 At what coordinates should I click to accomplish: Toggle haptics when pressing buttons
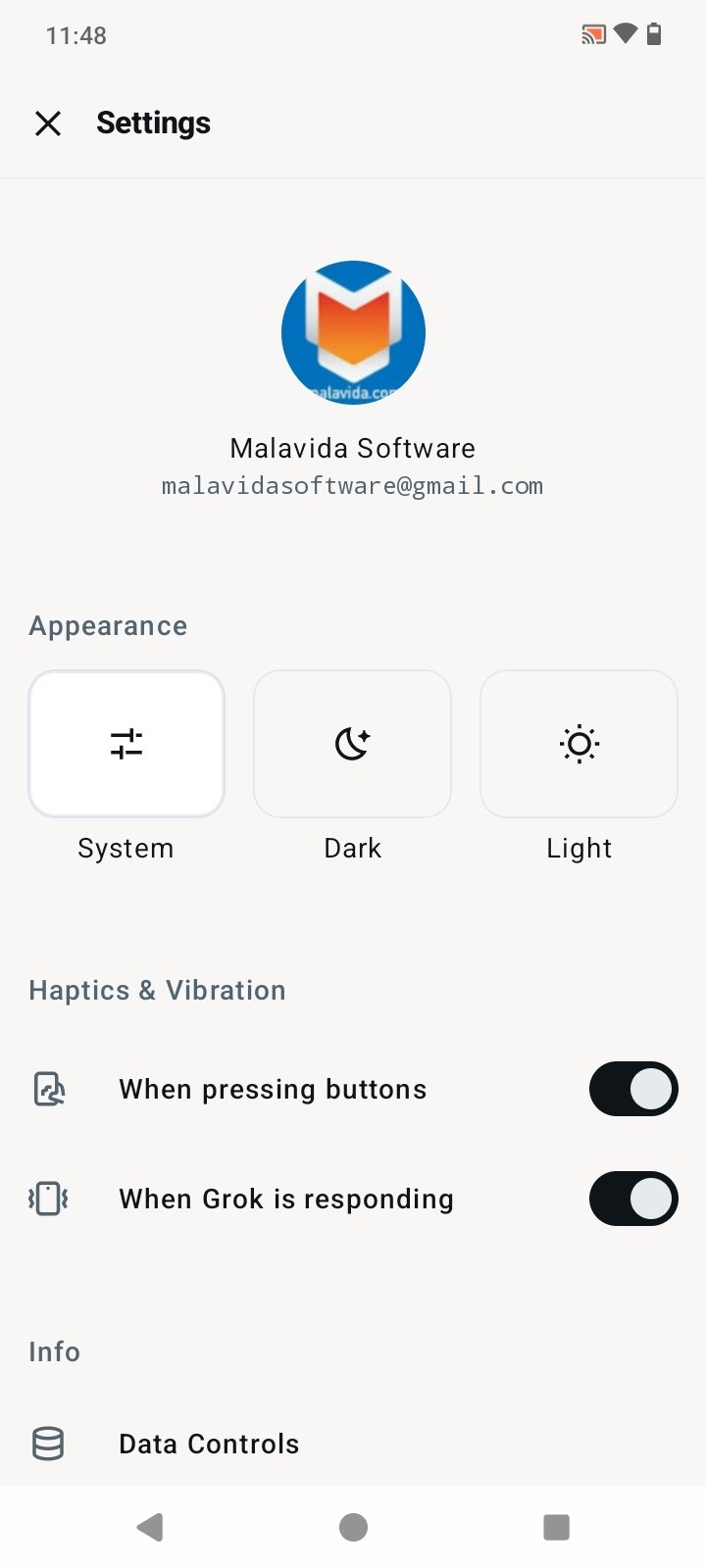tap(632, 1089)
